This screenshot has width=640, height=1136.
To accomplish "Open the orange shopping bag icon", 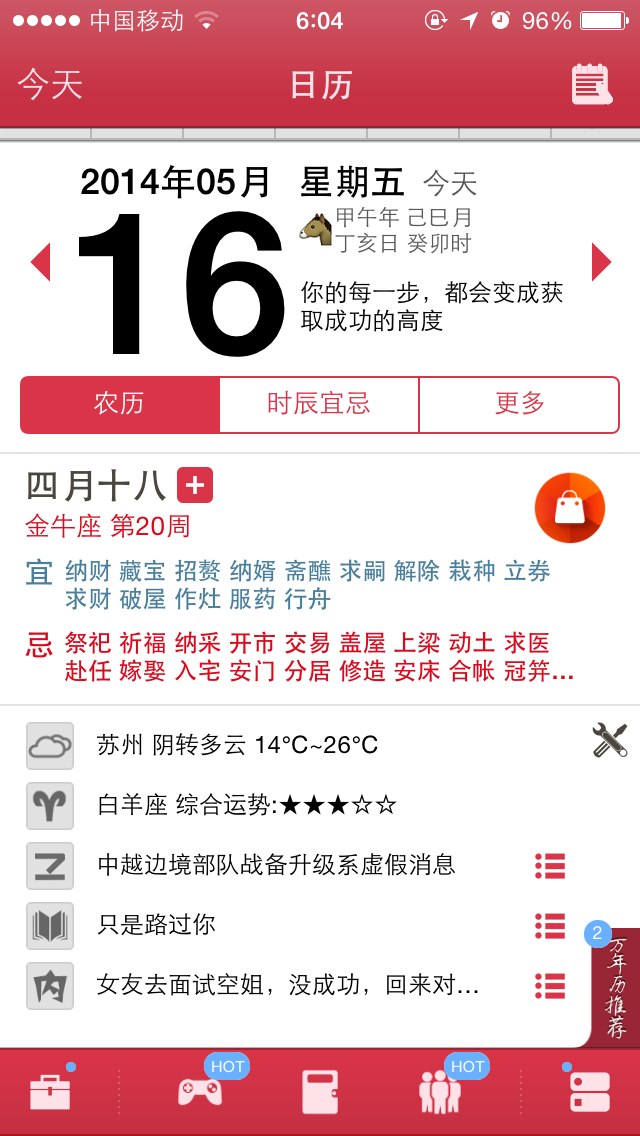I will pyautogui.click(x=569, y=508).
